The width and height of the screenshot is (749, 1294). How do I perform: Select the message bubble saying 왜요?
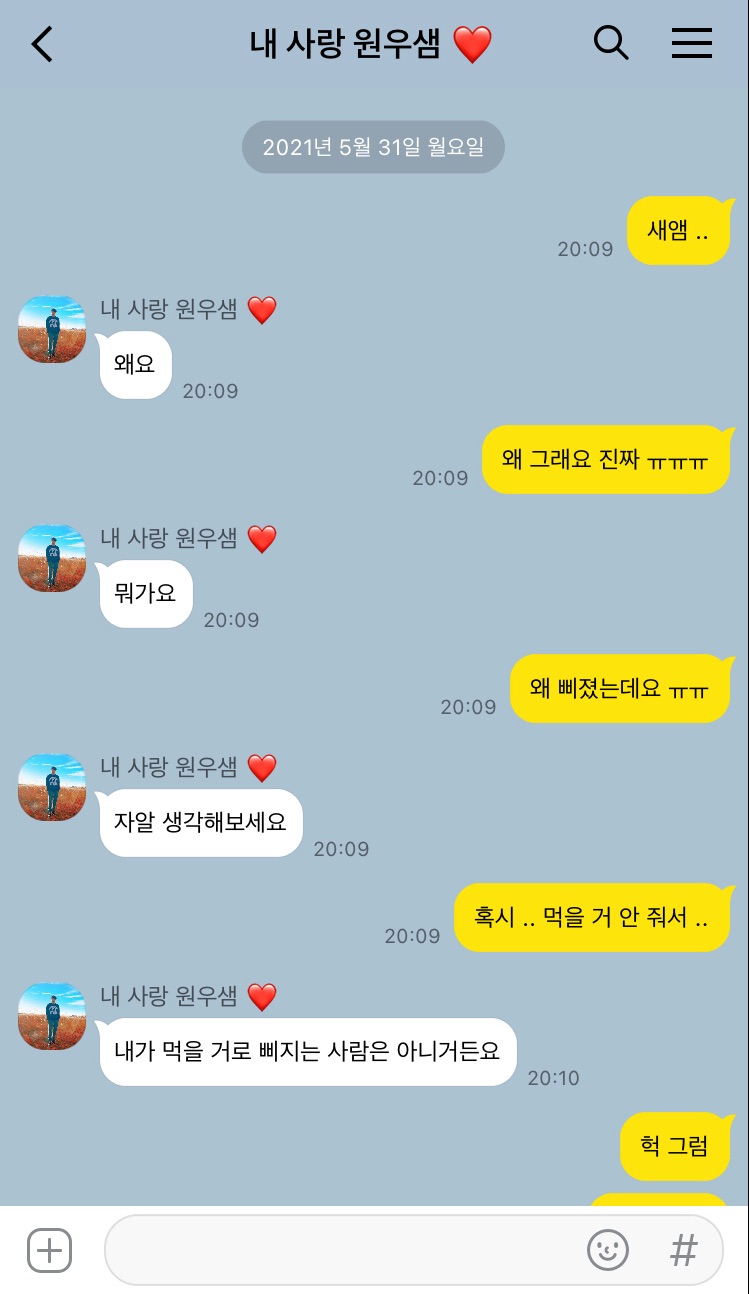(x=135, y=364)
